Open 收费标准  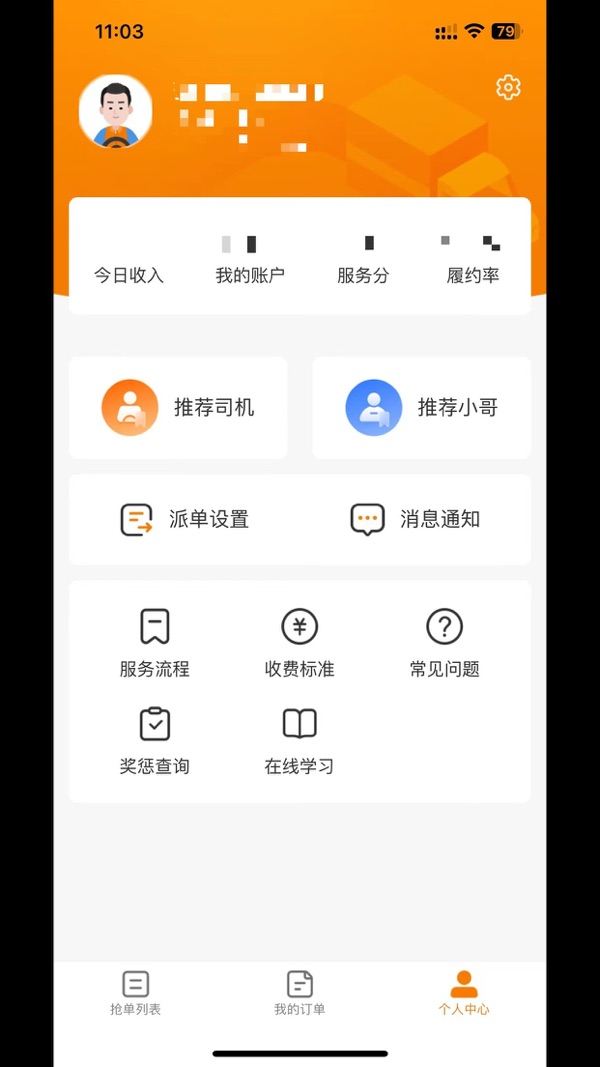299,642
